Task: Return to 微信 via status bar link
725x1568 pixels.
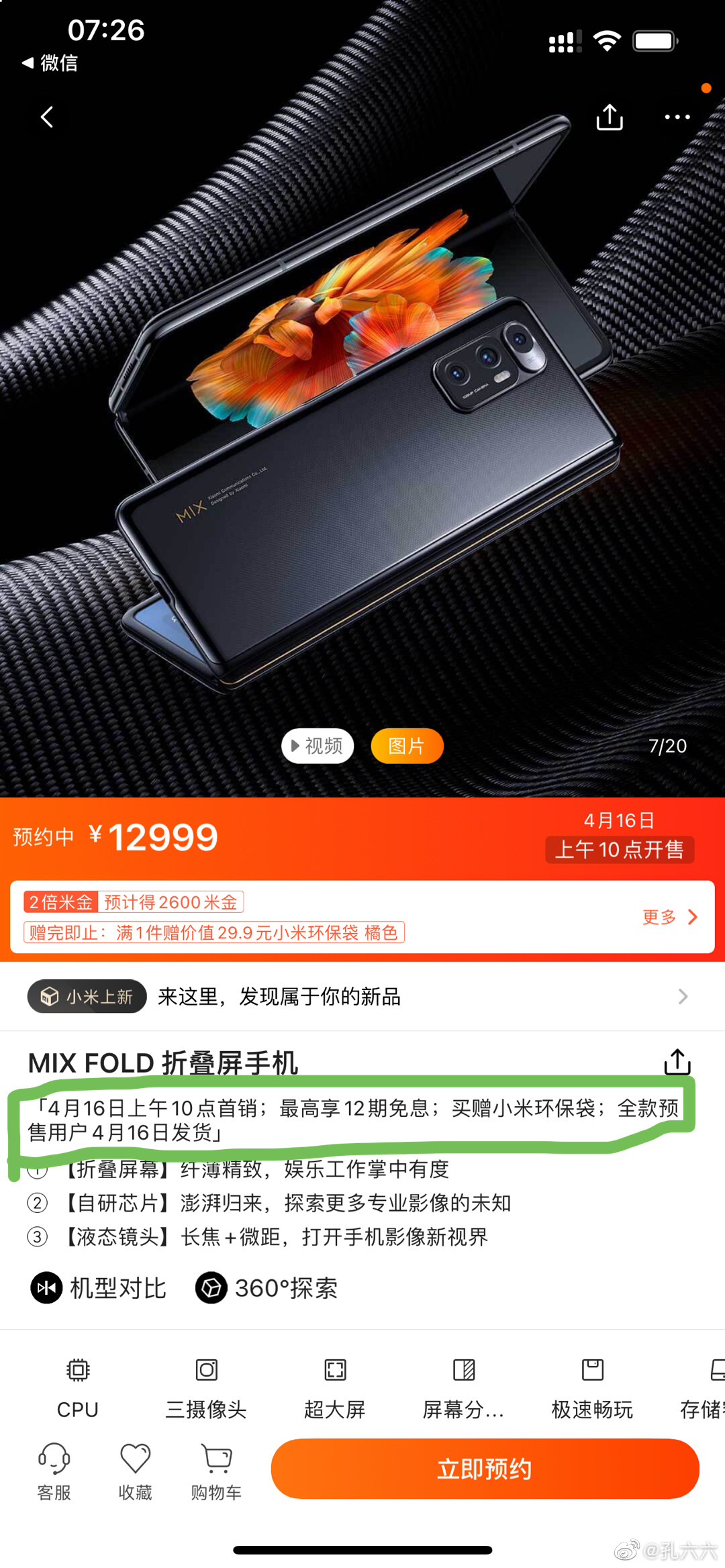Action: pyautogui.click(x=51, y=63)
